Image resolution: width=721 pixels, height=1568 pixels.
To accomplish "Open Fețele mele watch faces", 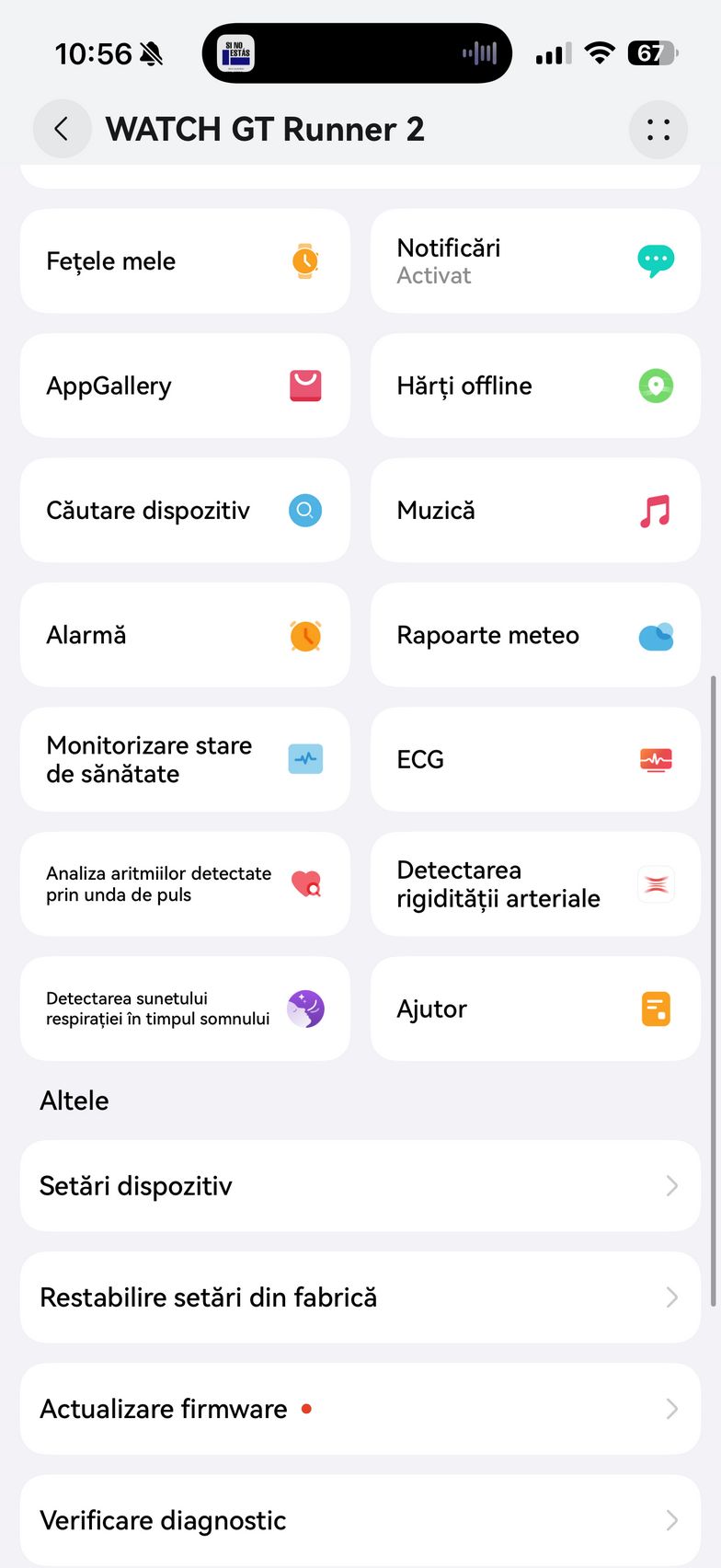I will 185,261.
